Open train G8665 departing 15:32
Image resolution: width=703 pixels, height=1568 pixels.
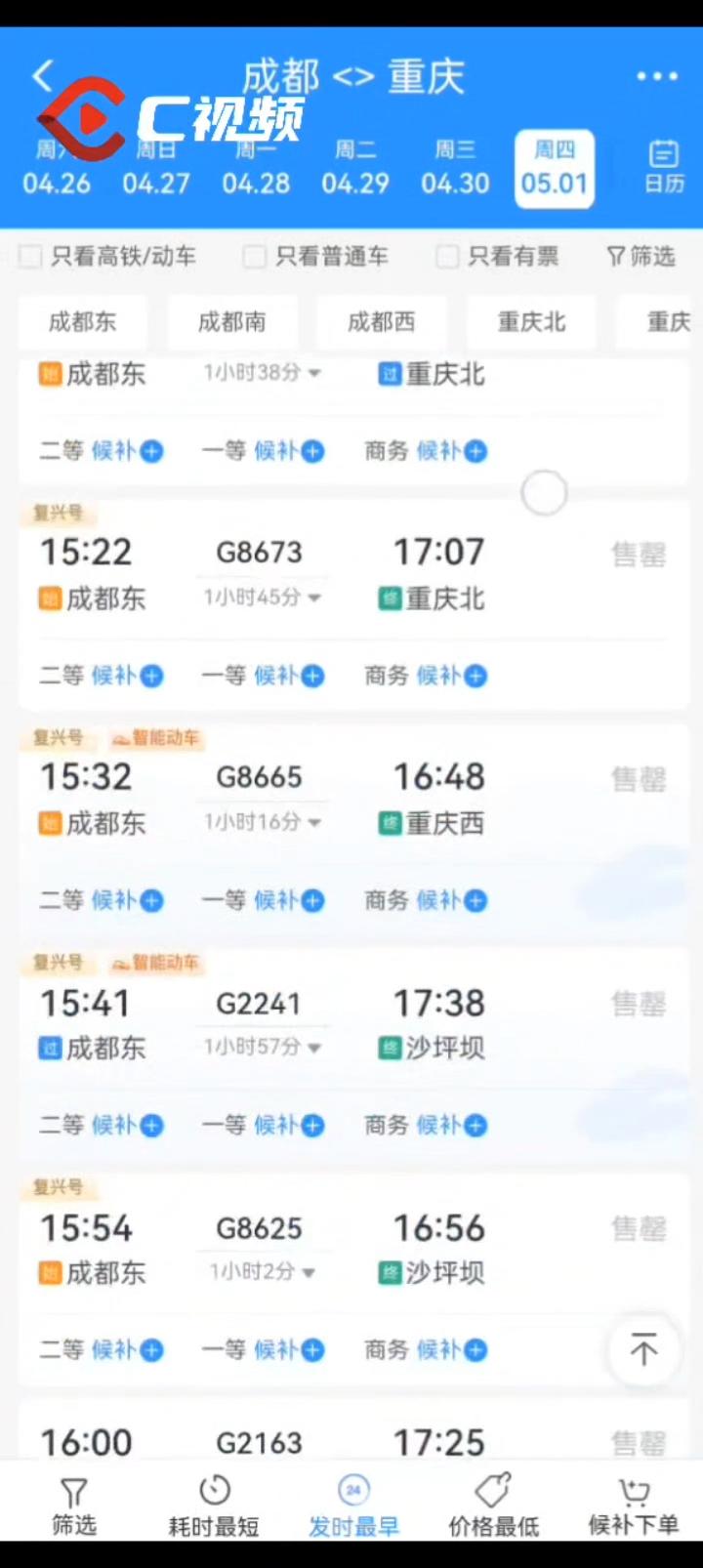tap(259, 778)
